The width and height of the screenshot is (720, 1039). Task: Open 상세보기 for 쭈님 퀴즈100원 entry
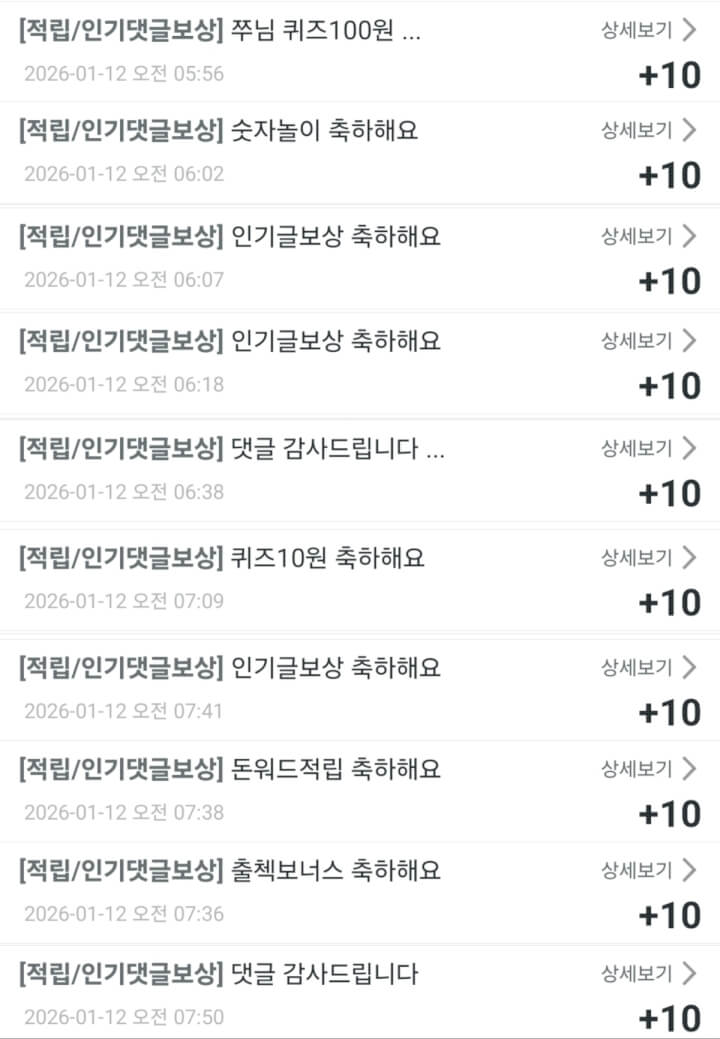click(x=648, y=30)
